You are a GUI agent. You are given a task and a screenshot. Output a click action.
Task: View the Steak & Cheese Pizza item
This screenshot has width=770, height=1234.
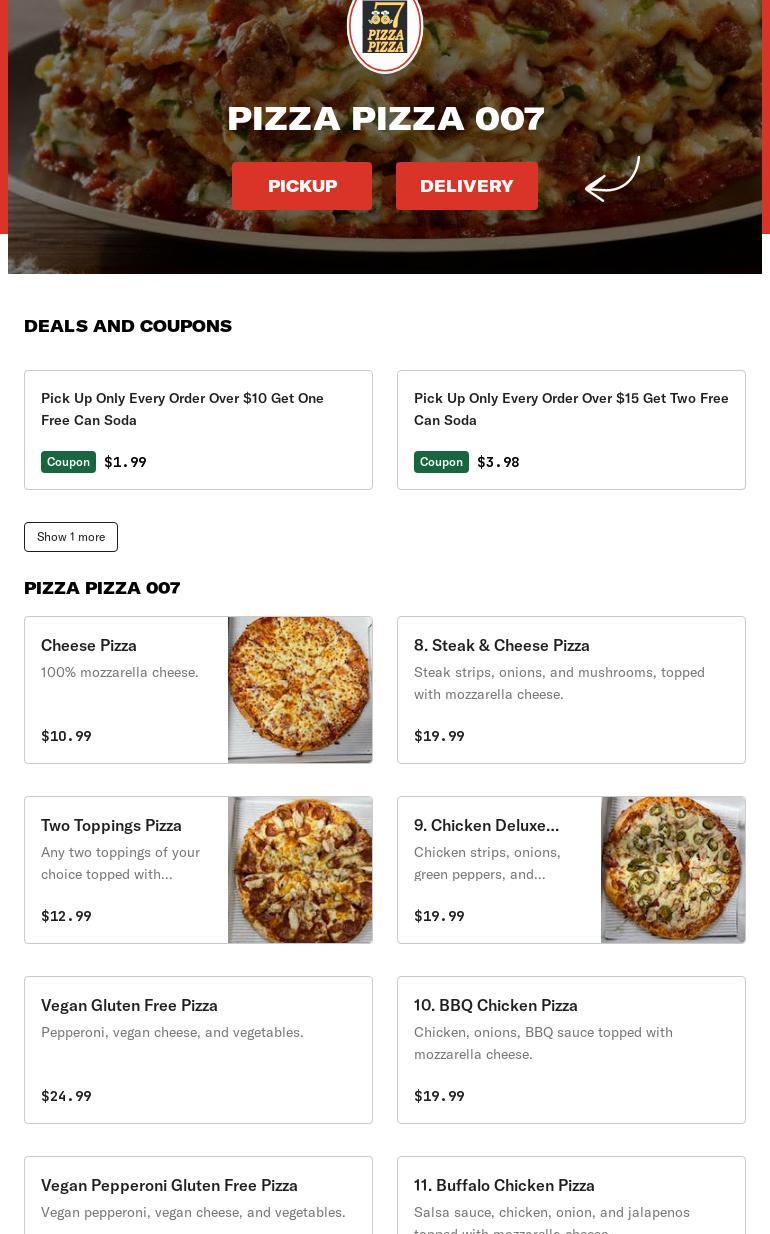tap(571, 690)
